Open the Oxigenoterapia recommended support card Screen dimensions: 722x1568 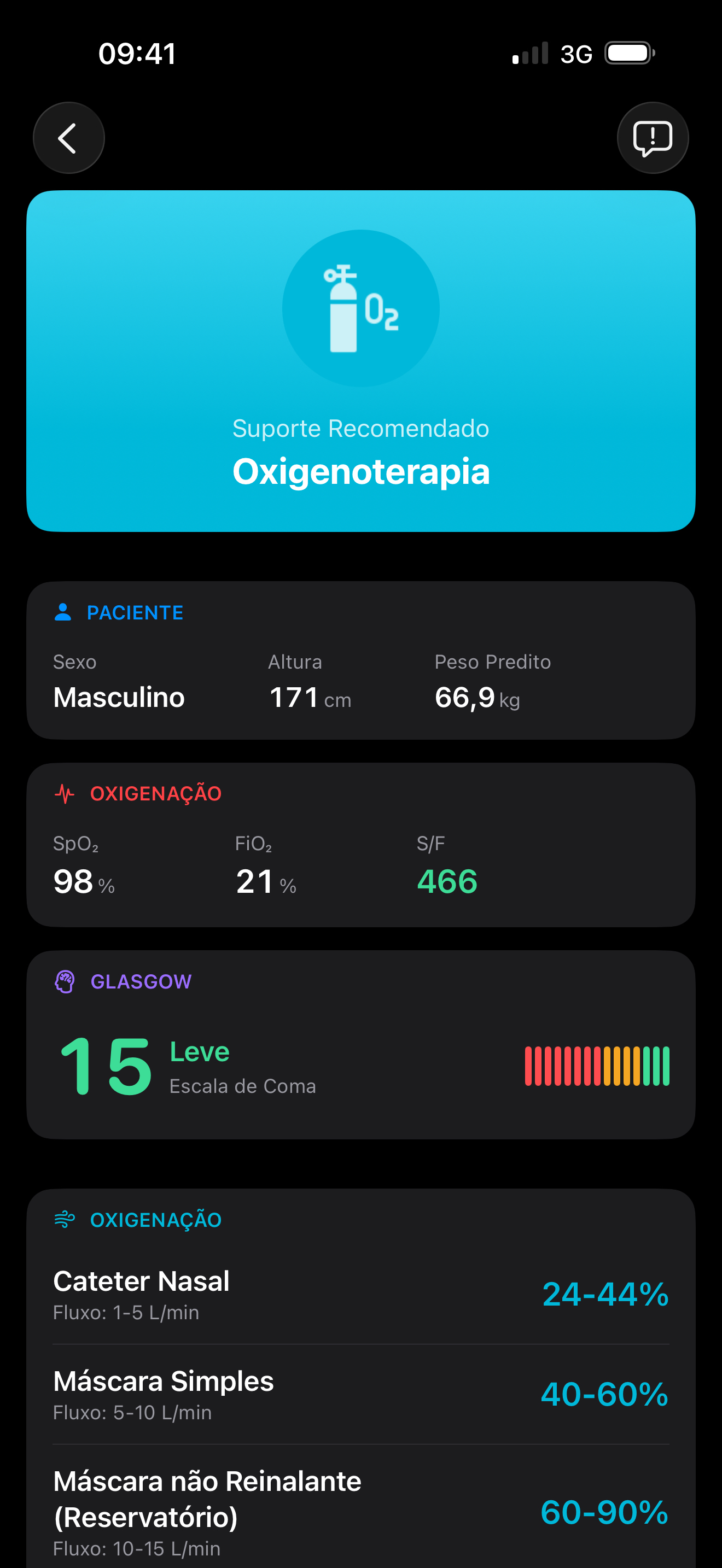pos(360,361)
